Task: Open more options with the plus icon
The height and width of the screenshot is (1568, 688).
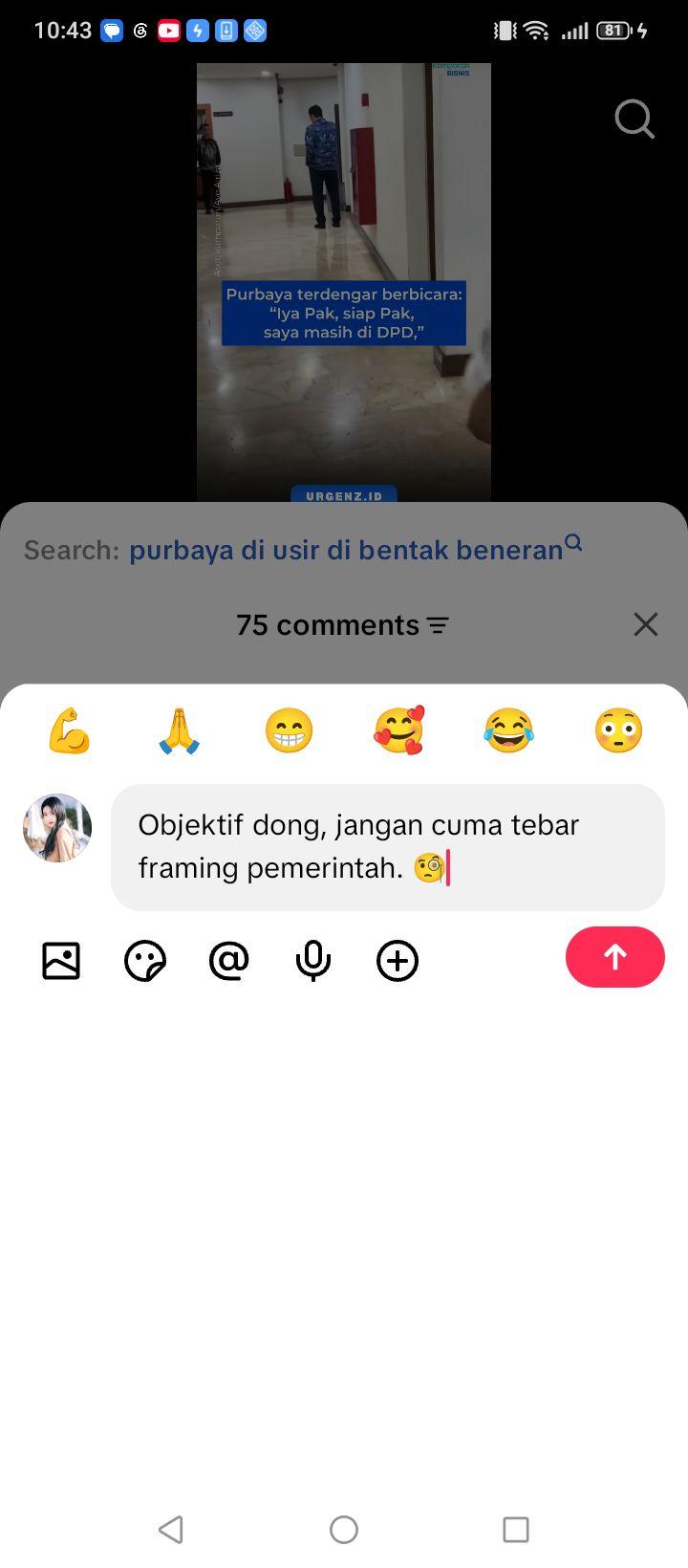Action: 398,961
